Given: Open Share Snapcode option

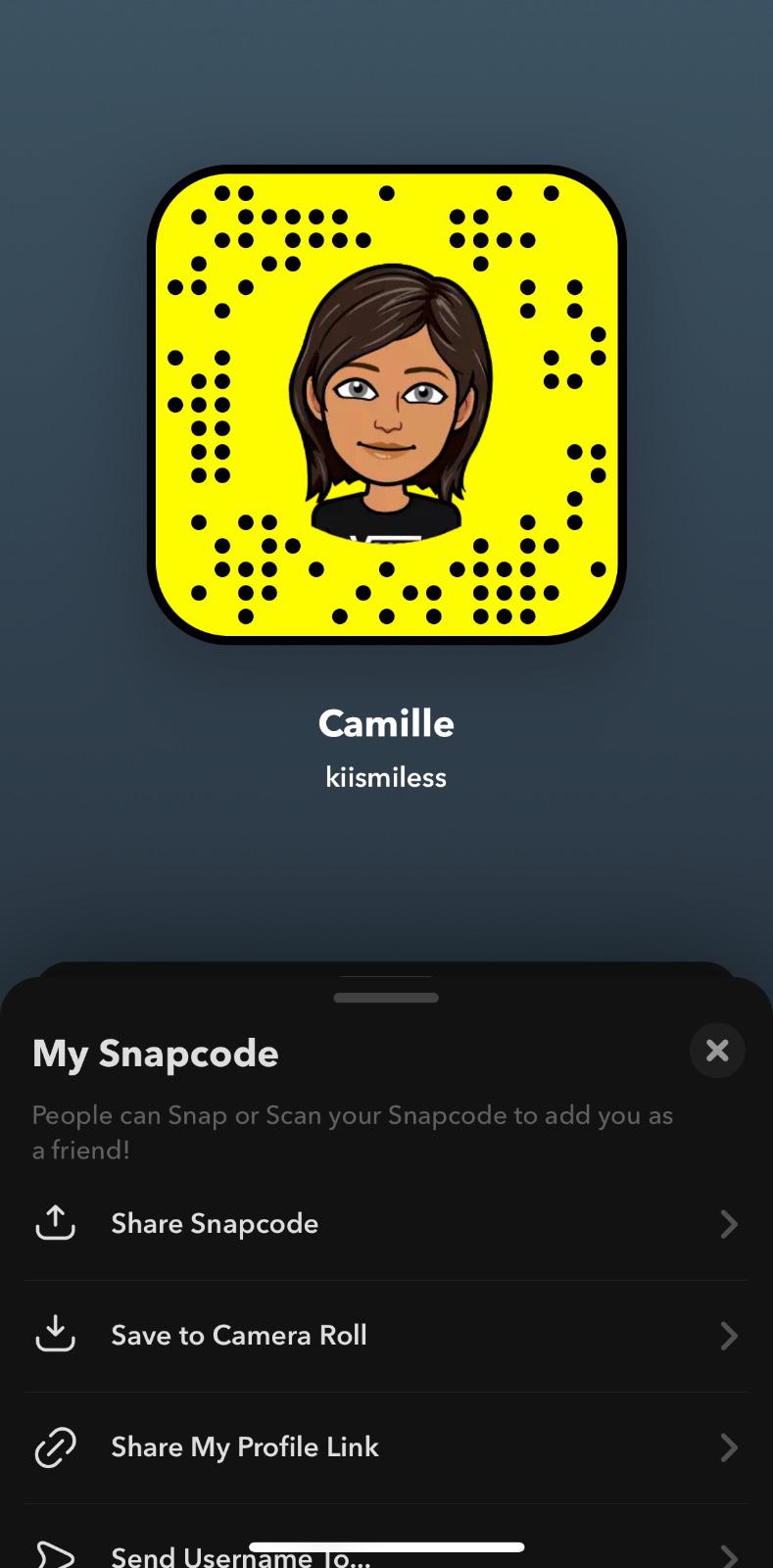Looking at the screenshot, I should (x=386, y=1224).
